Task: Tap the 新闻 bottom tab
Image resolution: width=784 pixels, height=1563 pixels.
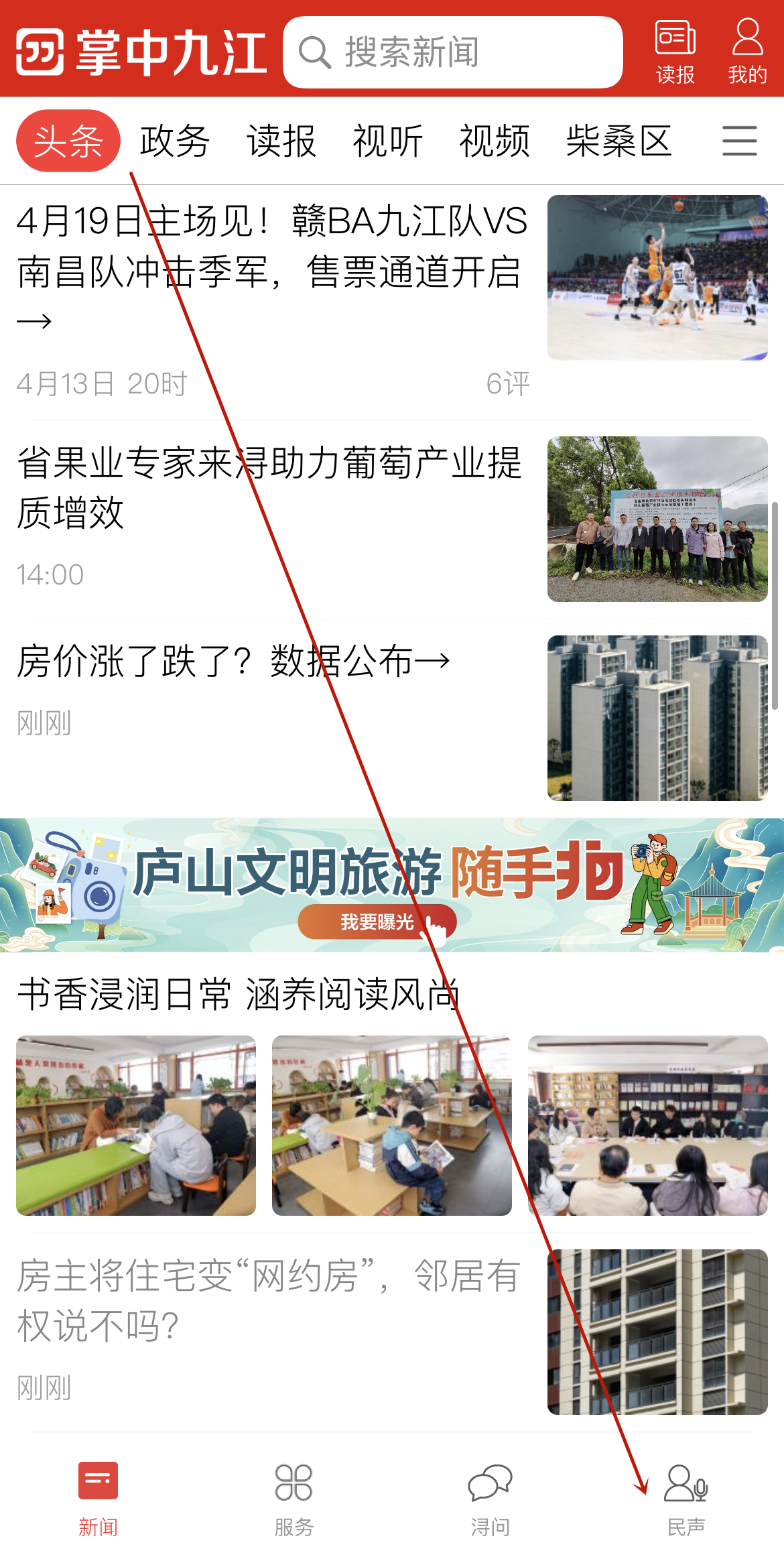Action: [98, 1497]
